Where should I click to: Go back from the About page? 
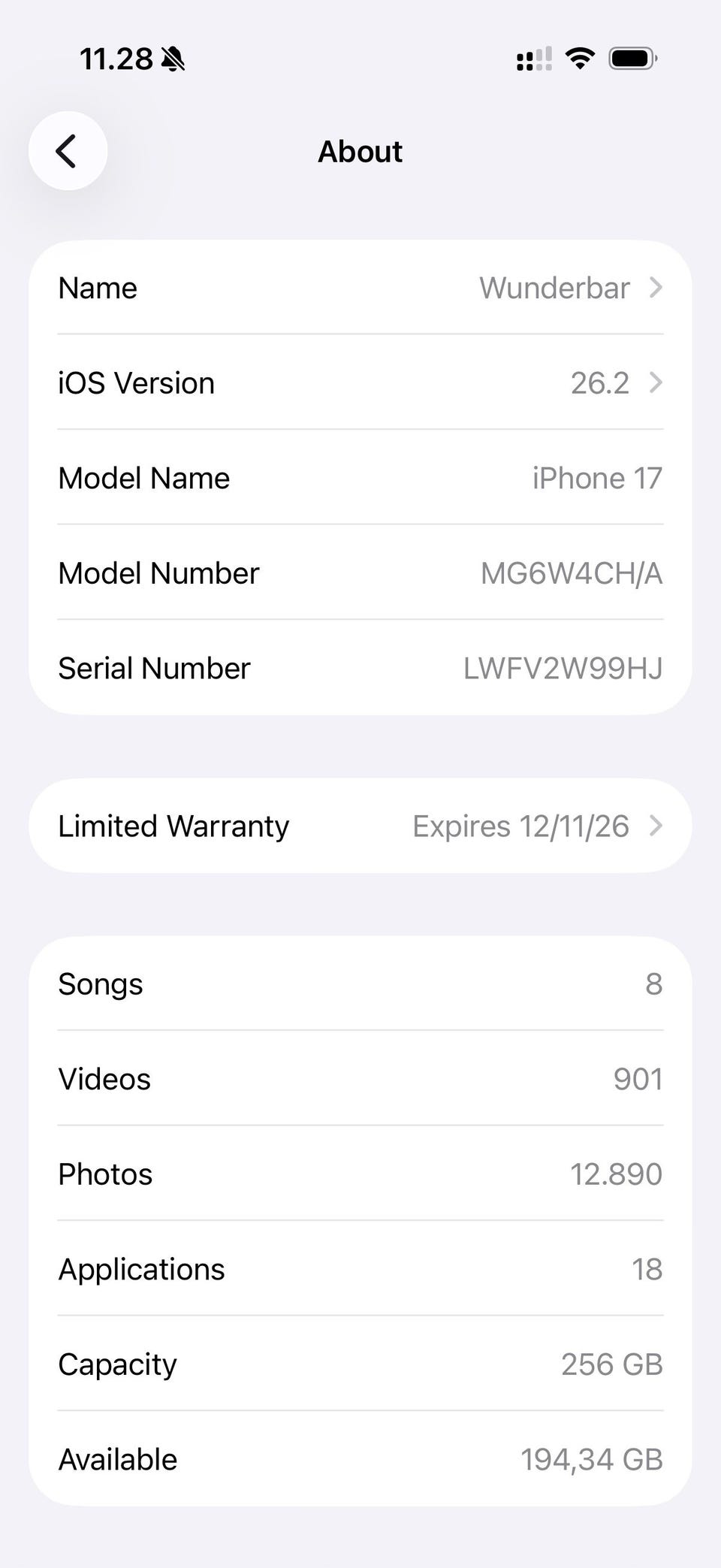pos(68,151)
